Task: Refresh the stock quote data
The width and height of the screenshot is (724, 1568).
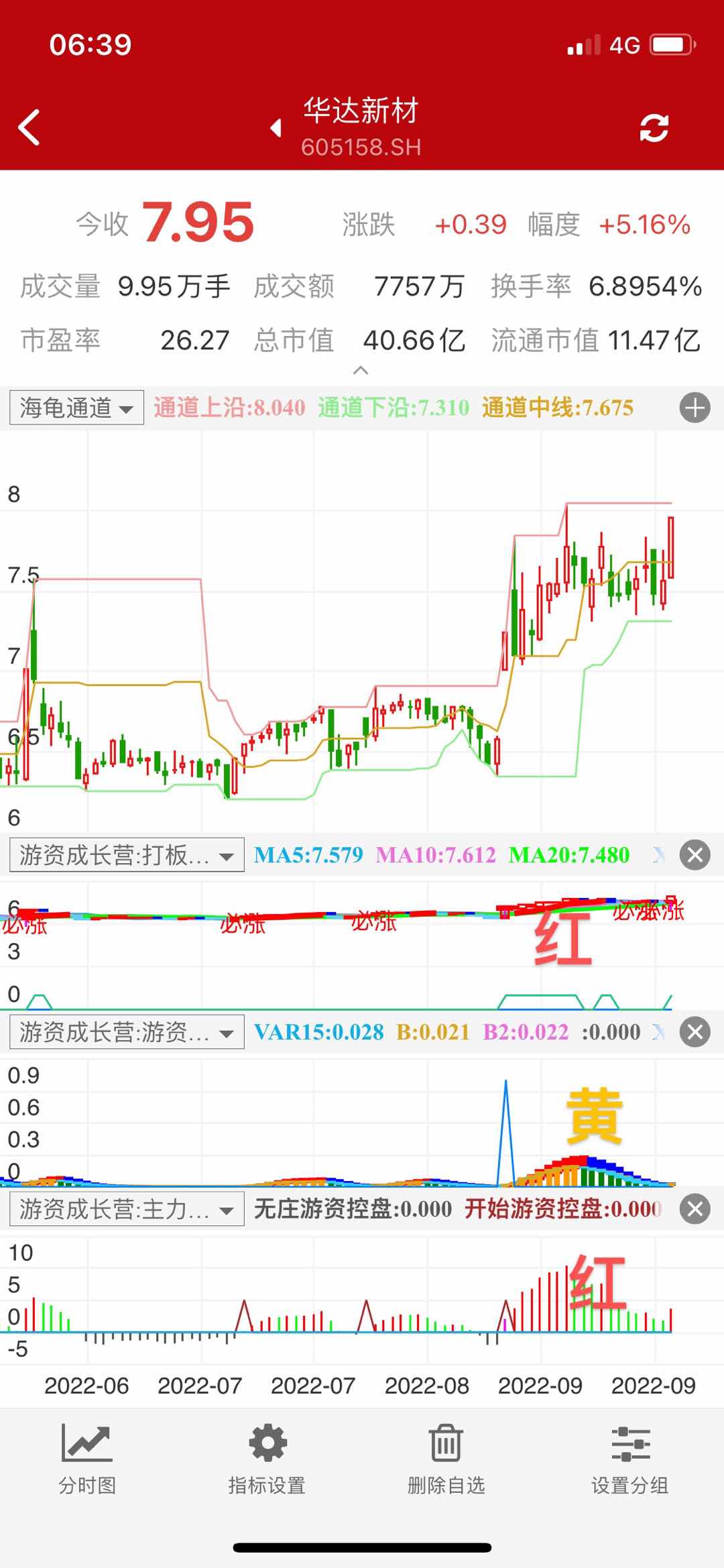Action: (x=654, y=127)
